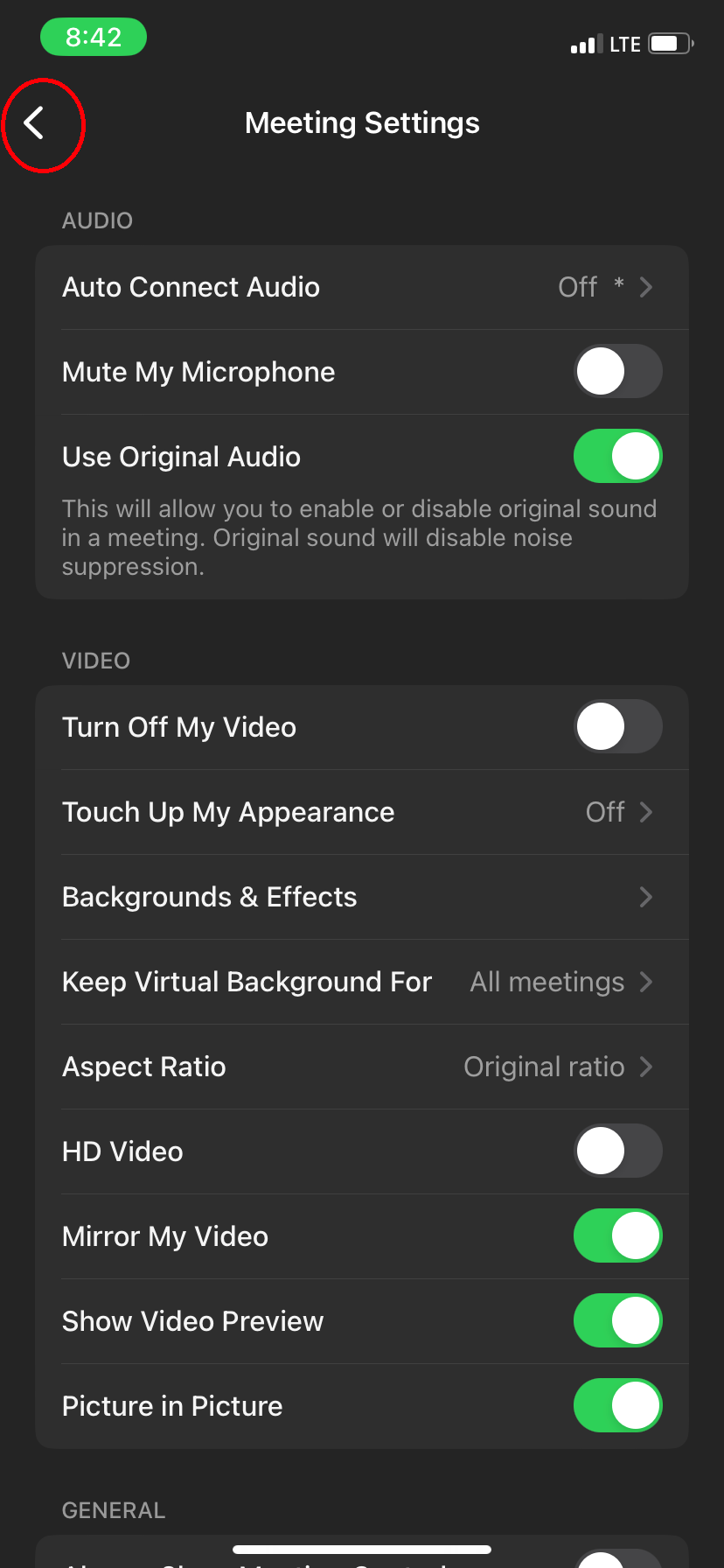Change Keep Virtual Background For setting
The height and width of the screenshot is (1568, 724).
(361, 982)
